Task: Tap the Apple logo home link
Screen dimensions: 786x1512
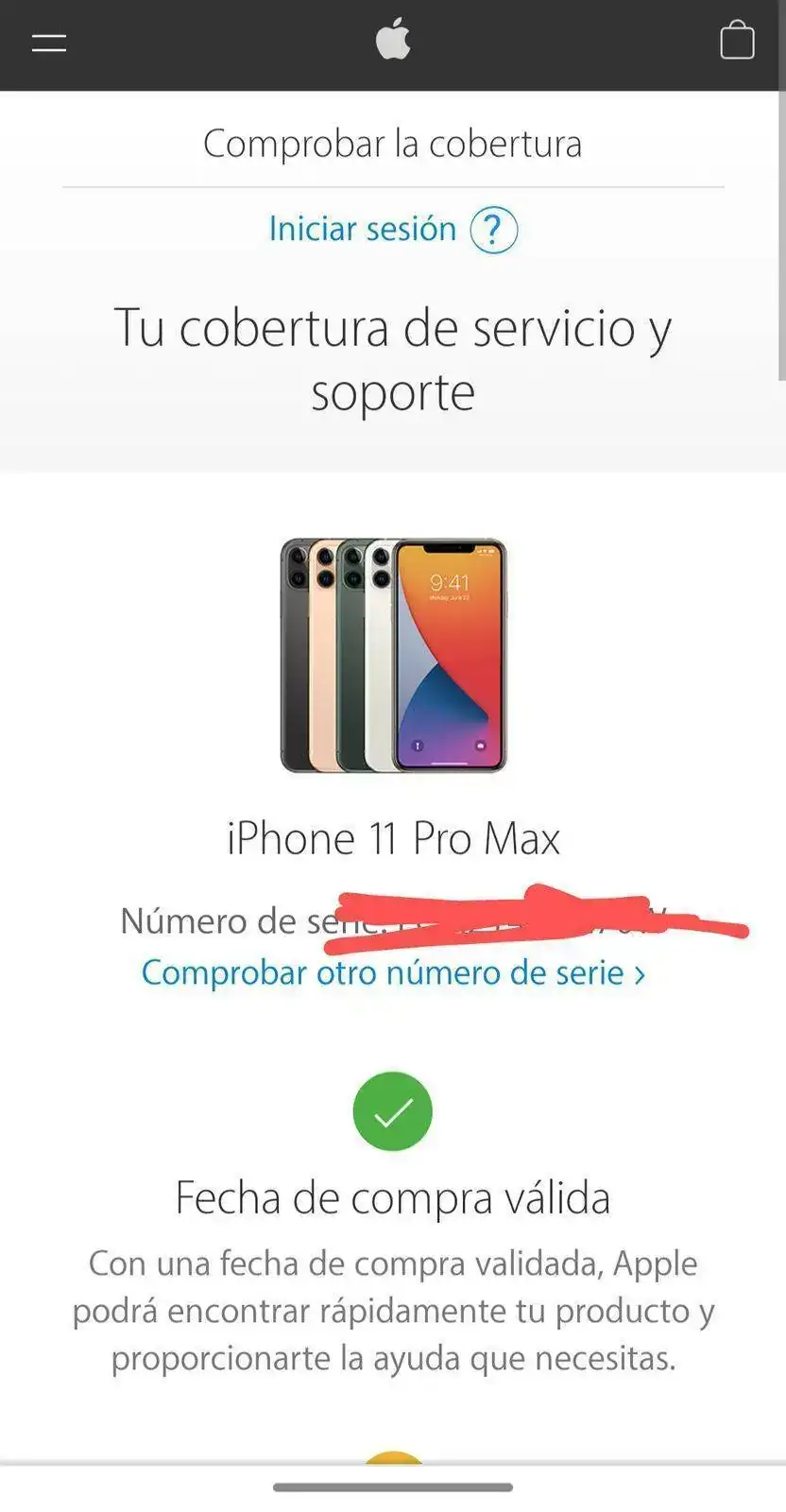Action: tap(393, 42)
